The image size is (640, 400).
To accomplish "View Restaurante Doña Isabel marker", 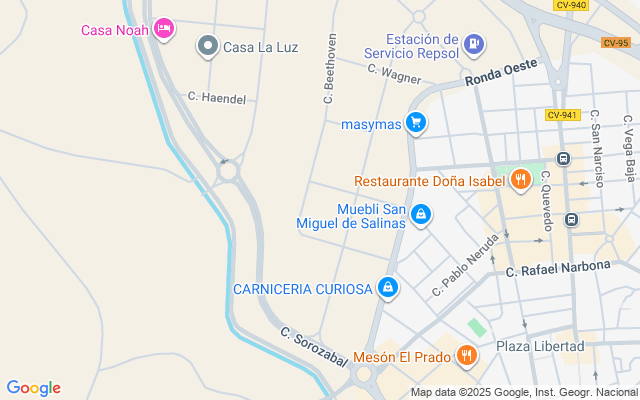I will pos(520,181).
